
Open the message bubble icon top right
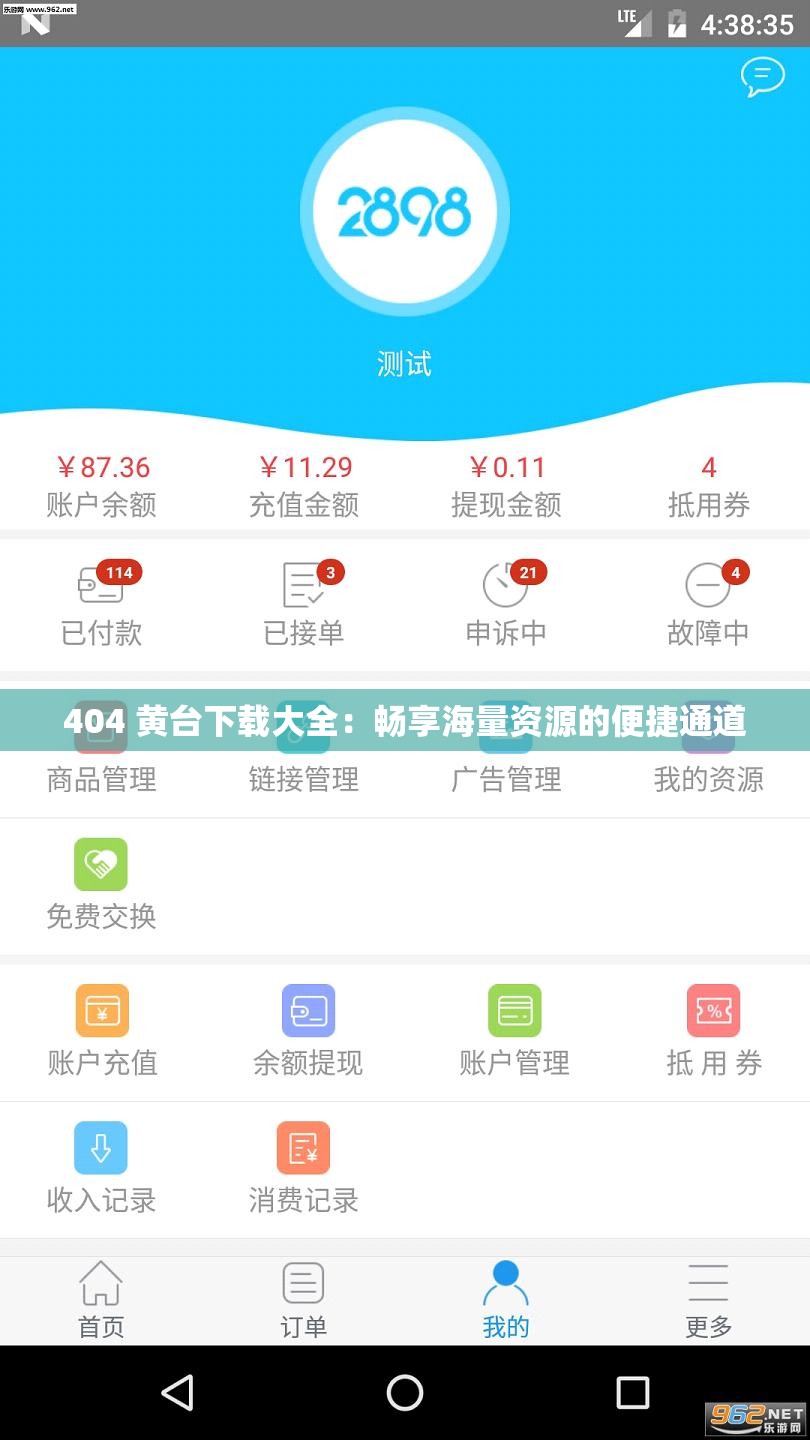point(761,76)
